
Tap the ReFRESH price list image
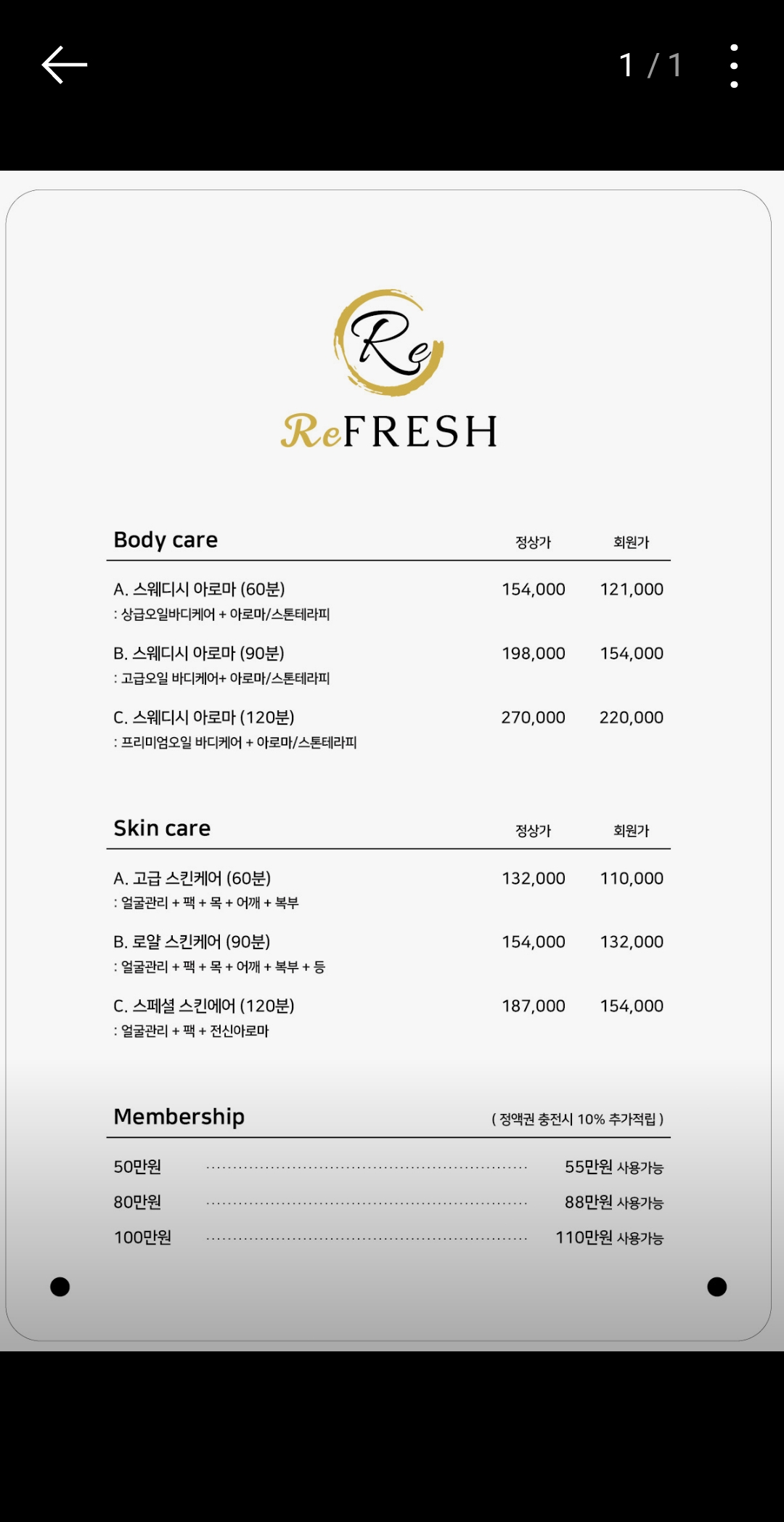[392, 760]
